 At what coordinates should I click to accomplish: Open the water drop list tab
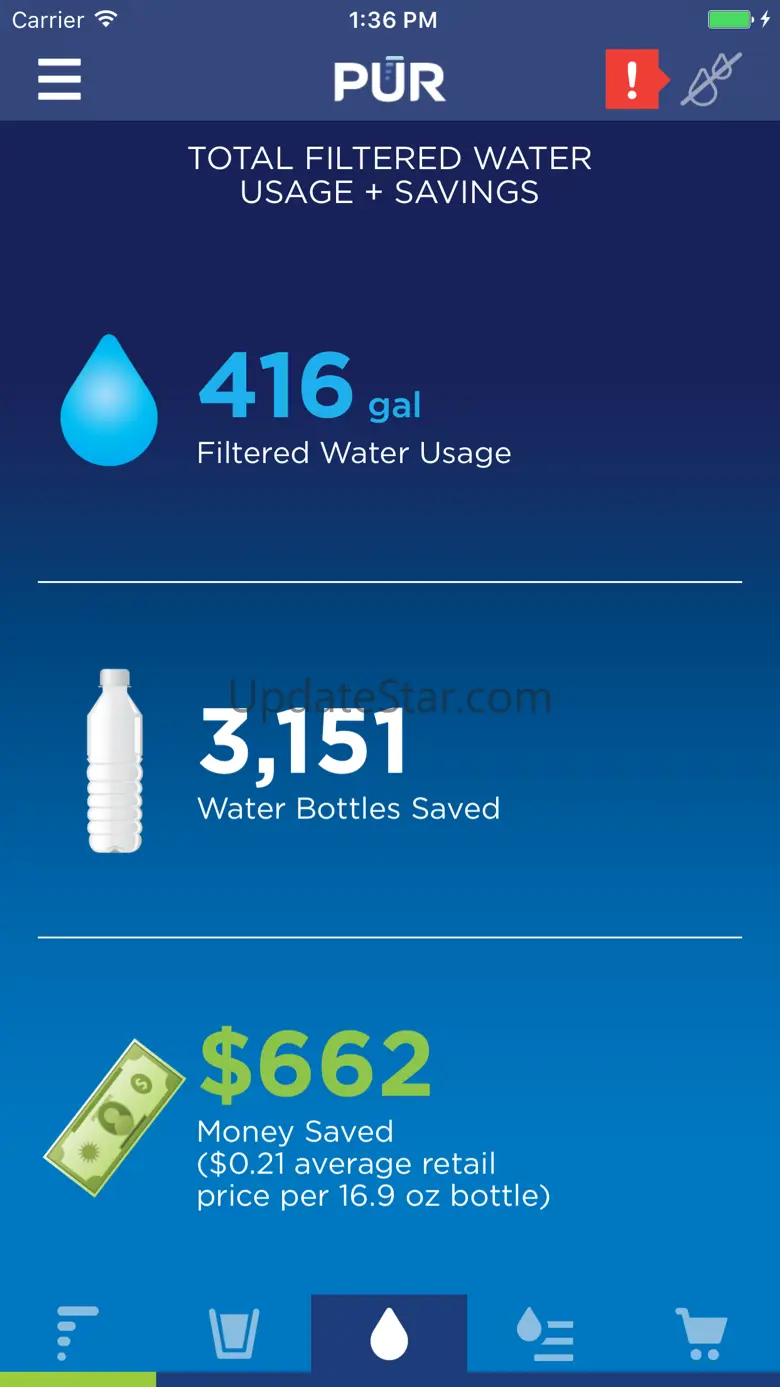pos(545,1334)
